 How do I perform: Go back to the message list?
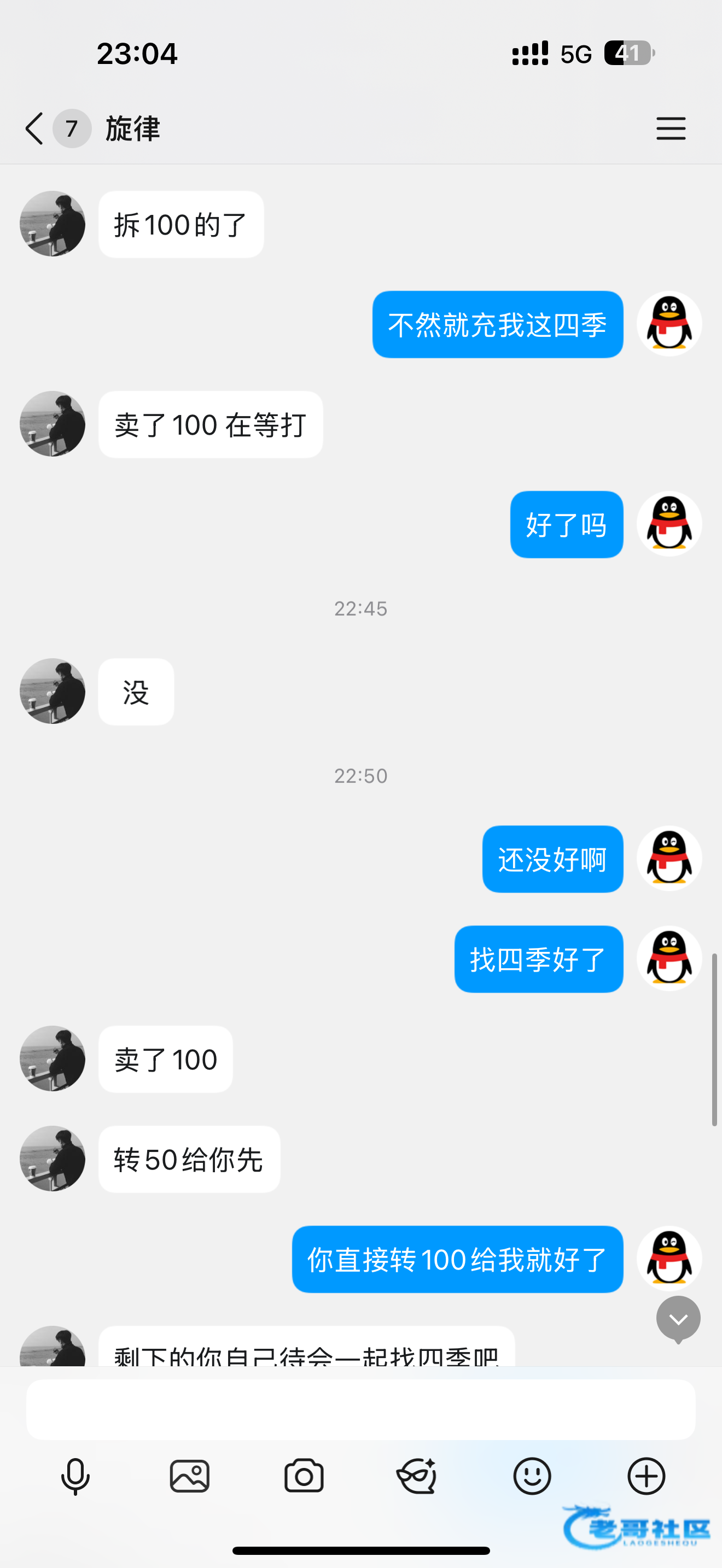pos(34,128)
